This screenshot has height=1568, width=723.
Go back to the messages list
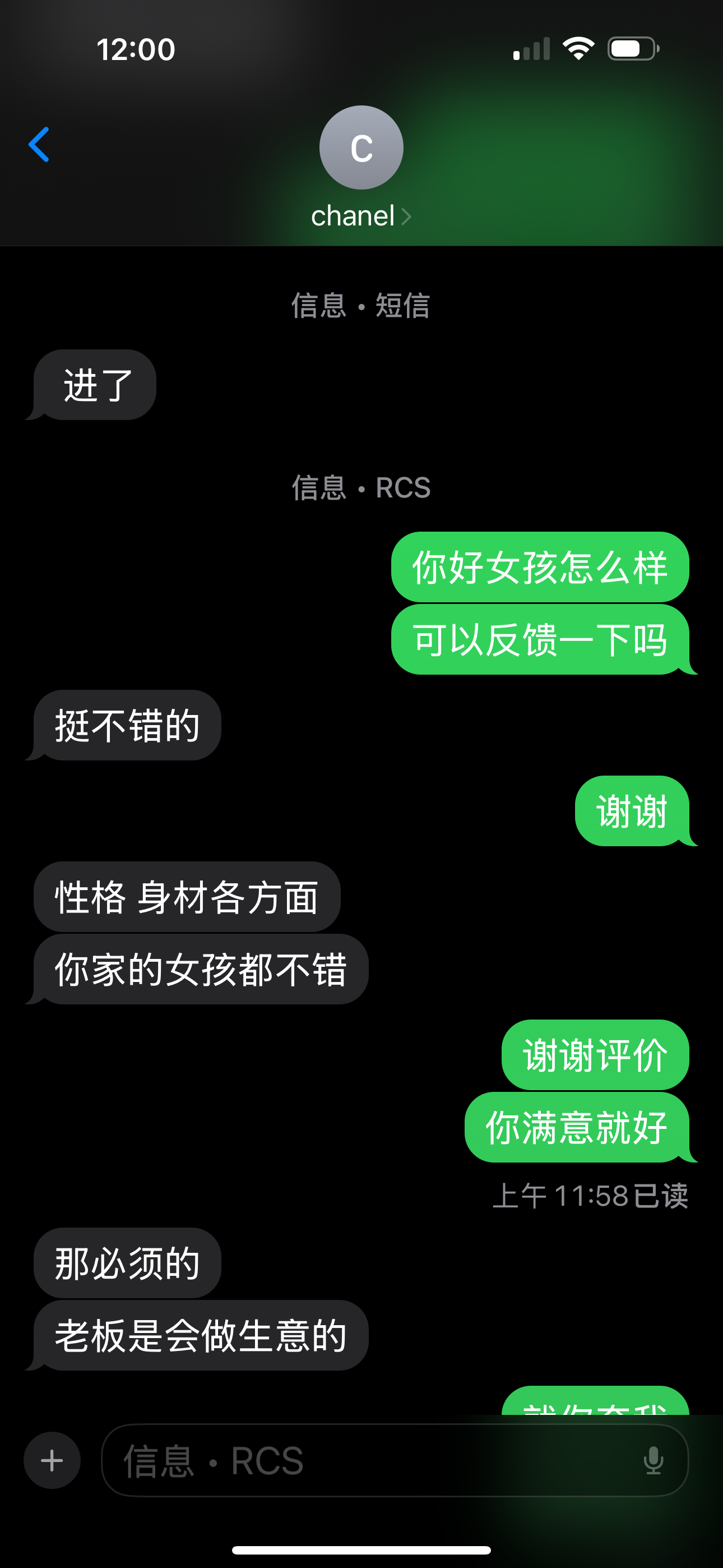click(39, 145)
